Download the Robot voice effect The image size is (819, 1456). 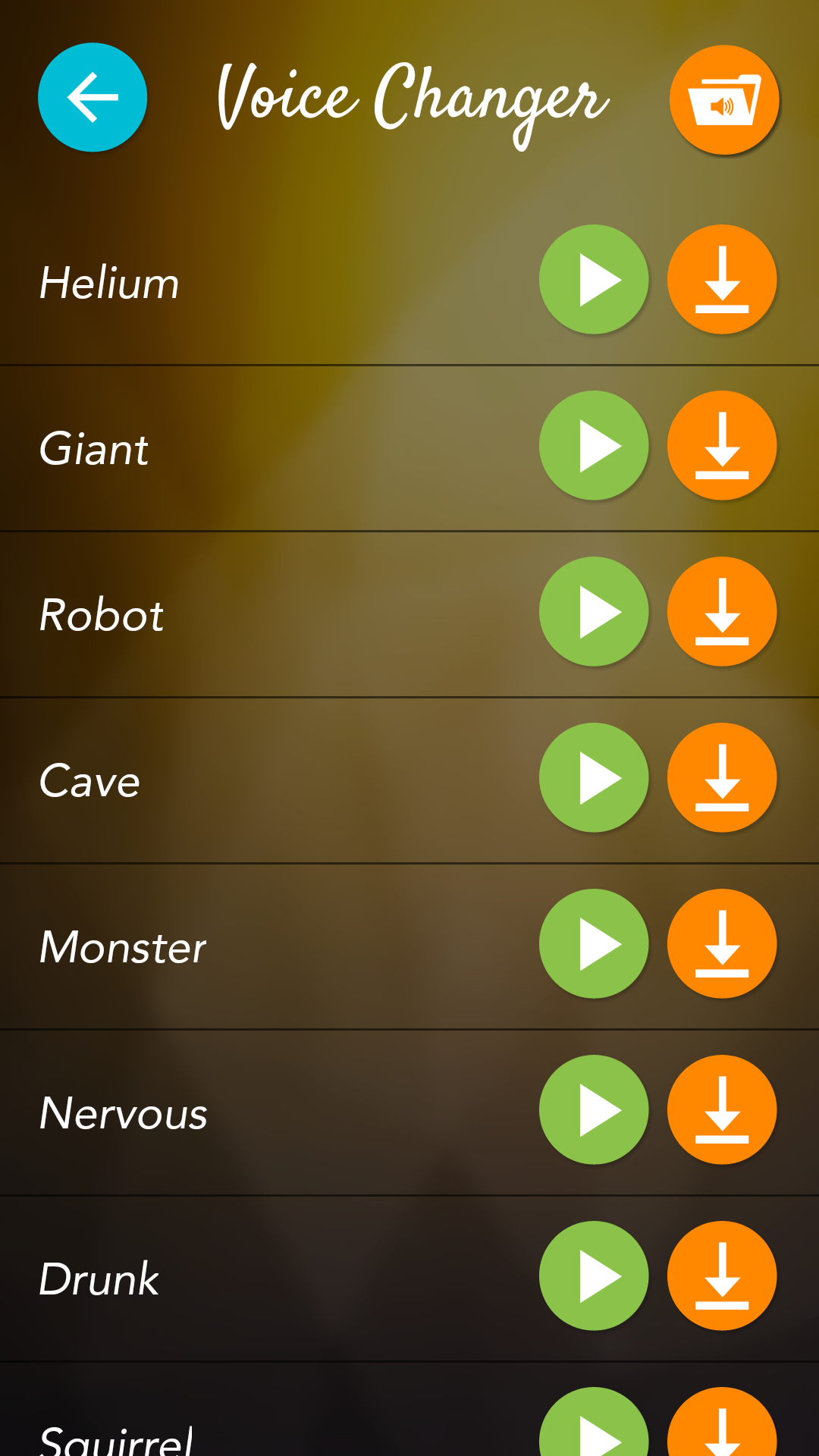(x=722, y=611)
